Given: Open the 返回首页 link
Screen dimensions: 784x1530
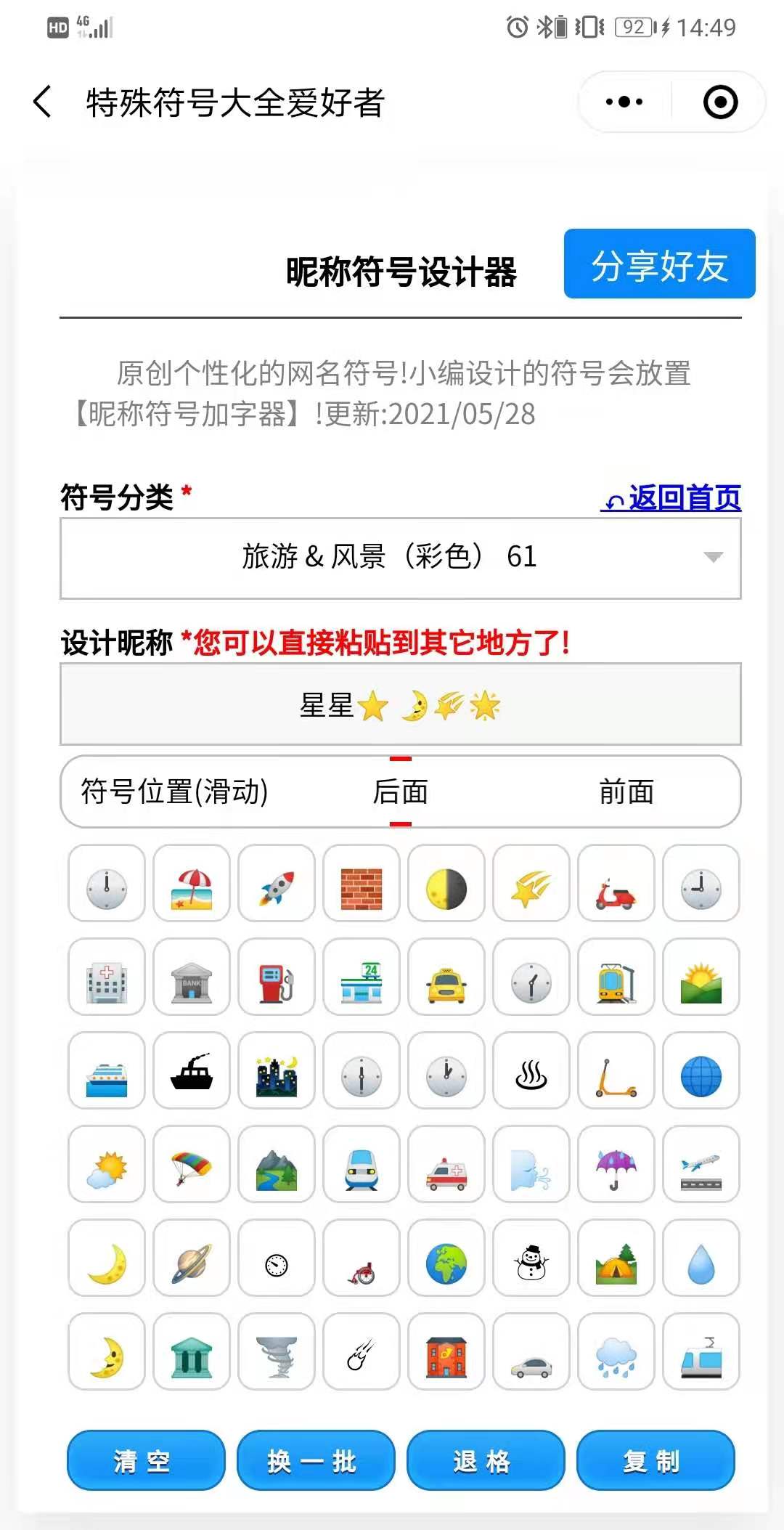Looking at the screenshot, I should (x=671, y=498).
